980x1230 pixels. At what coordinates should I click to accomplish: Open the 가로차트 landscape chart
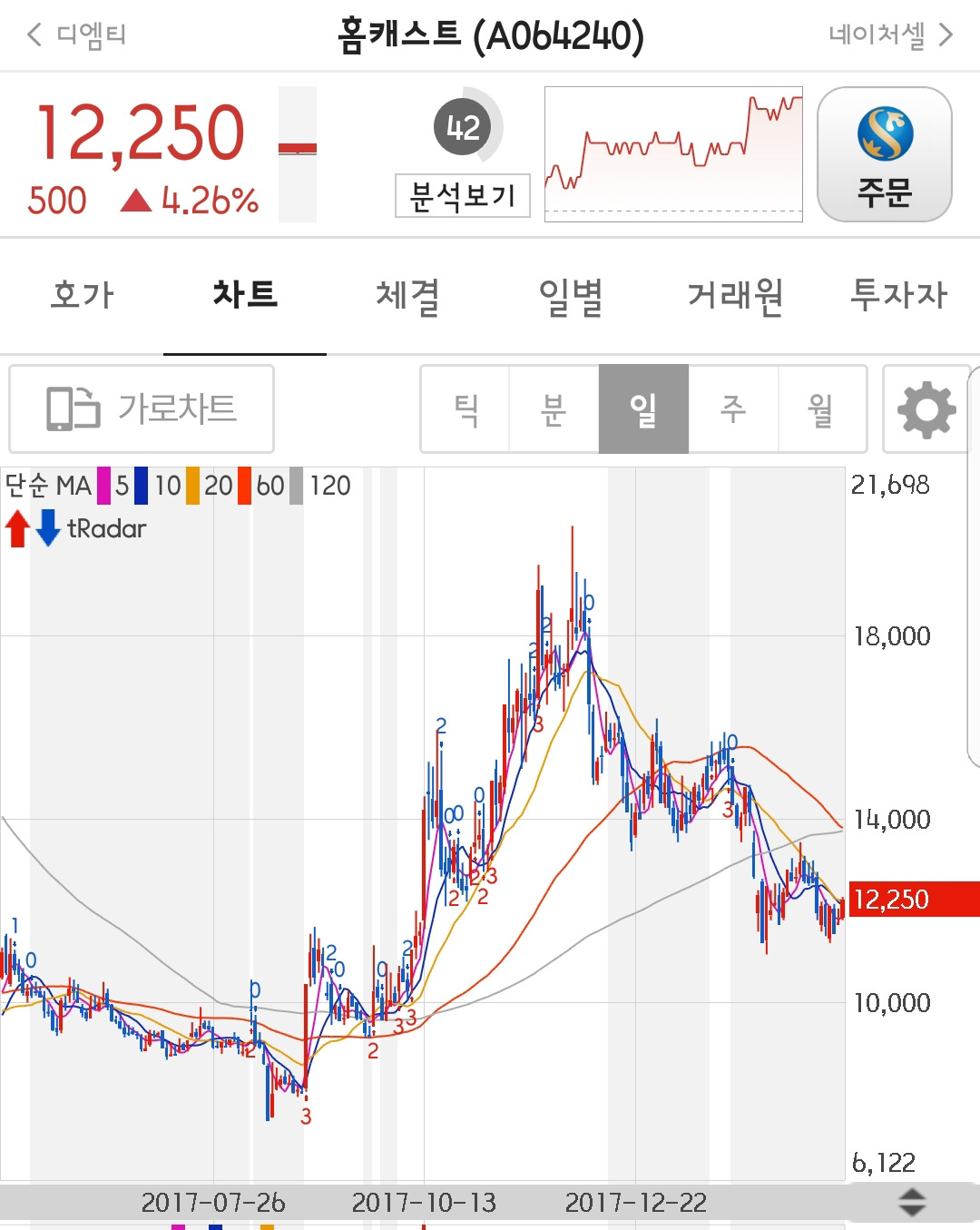click(142, 408)
